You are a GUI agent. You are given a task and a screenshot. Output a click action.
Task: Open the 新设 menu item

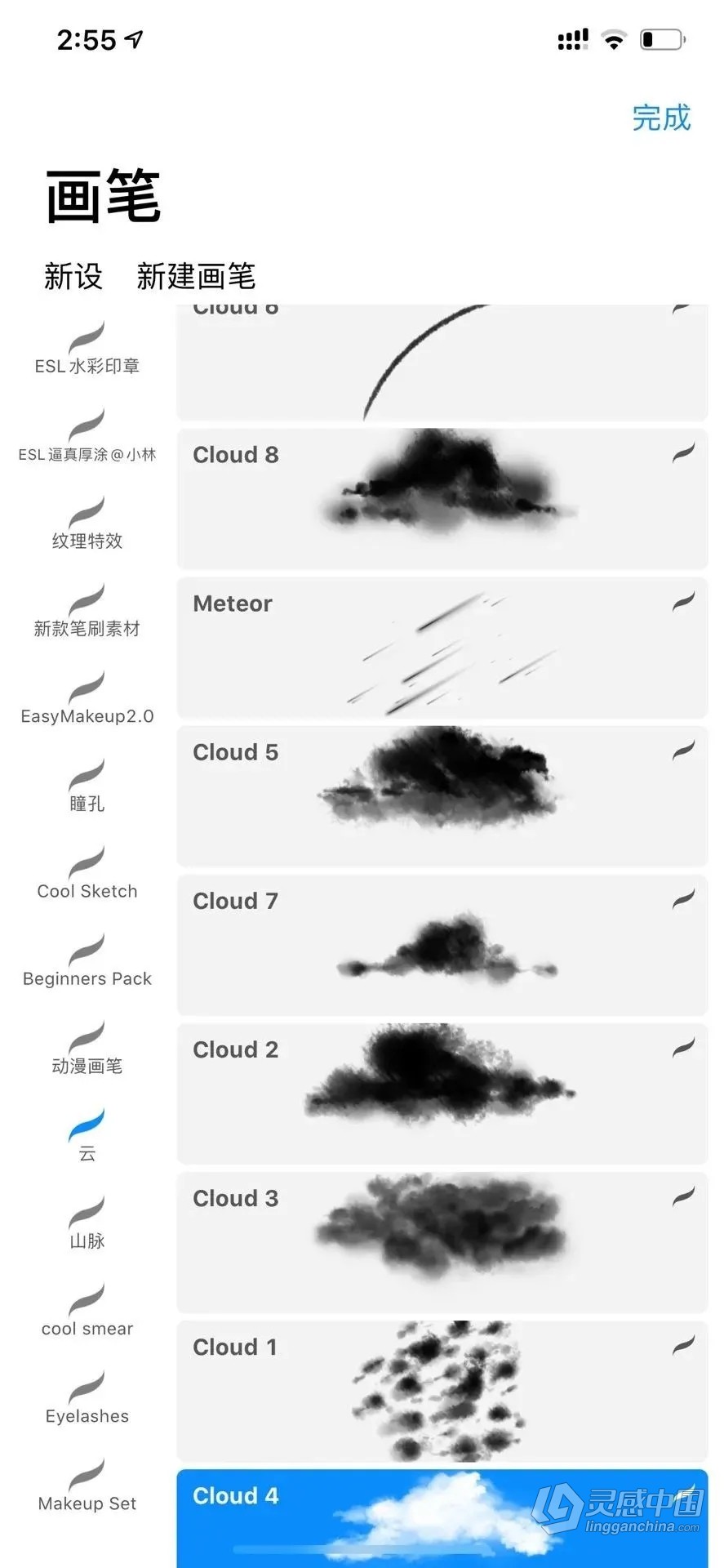(73, 278)
